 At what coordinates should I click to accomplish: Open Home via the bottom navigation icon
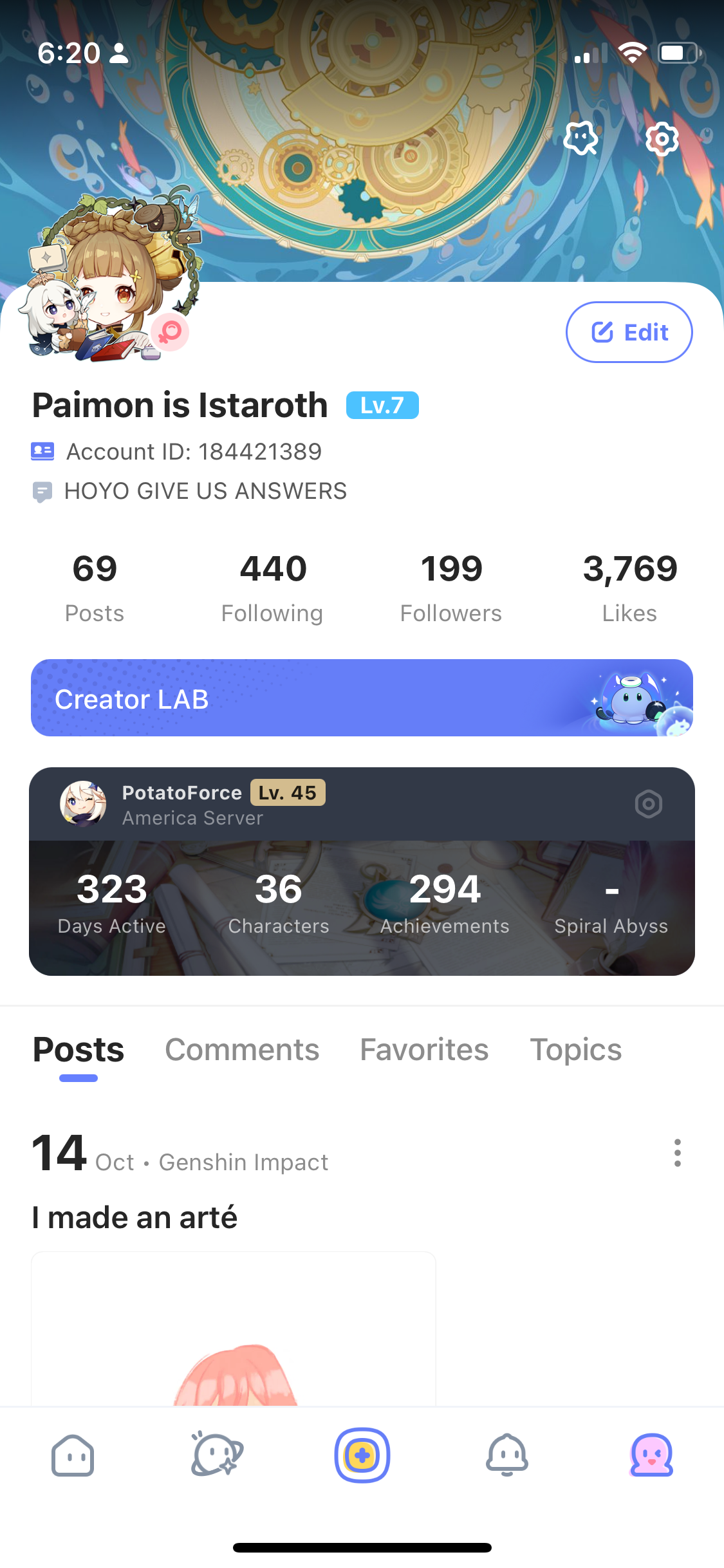point(72,1456)
